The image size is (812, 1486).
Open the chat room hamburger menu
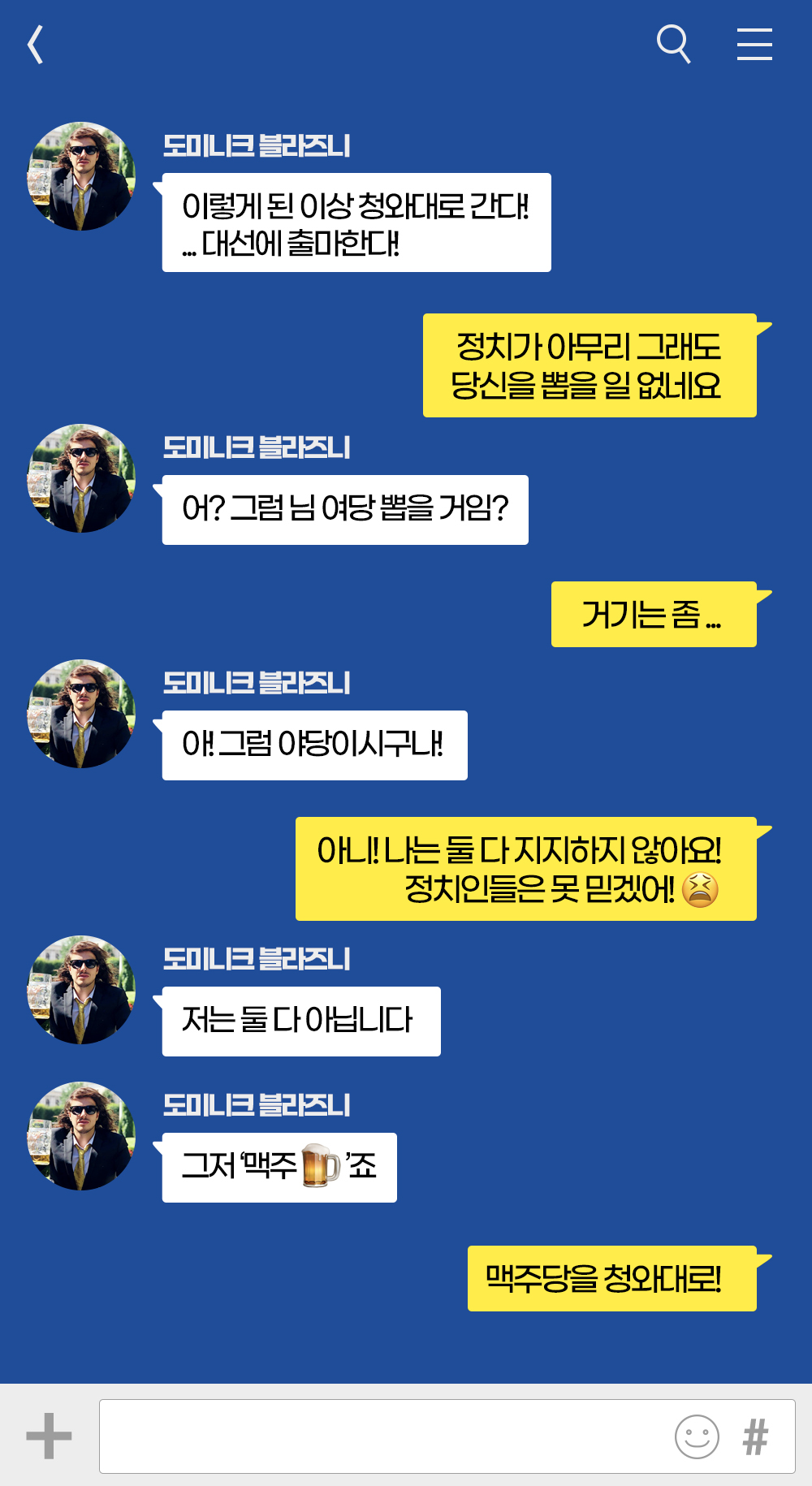(x=754, y=44)
